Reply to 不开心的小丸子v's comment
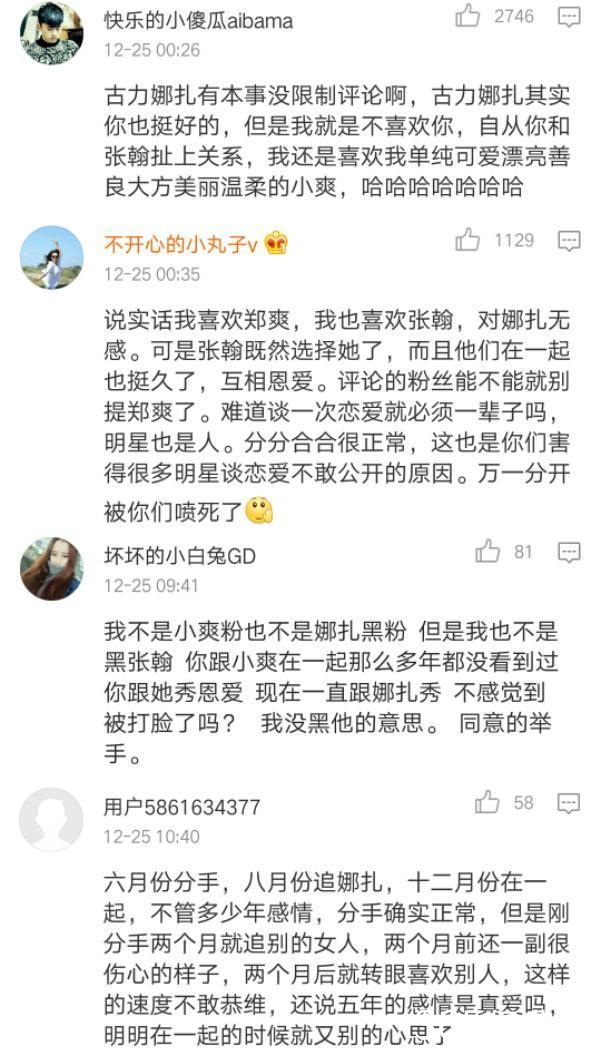The width and height of the screenshot is (600, 1064). pos(568,241)
